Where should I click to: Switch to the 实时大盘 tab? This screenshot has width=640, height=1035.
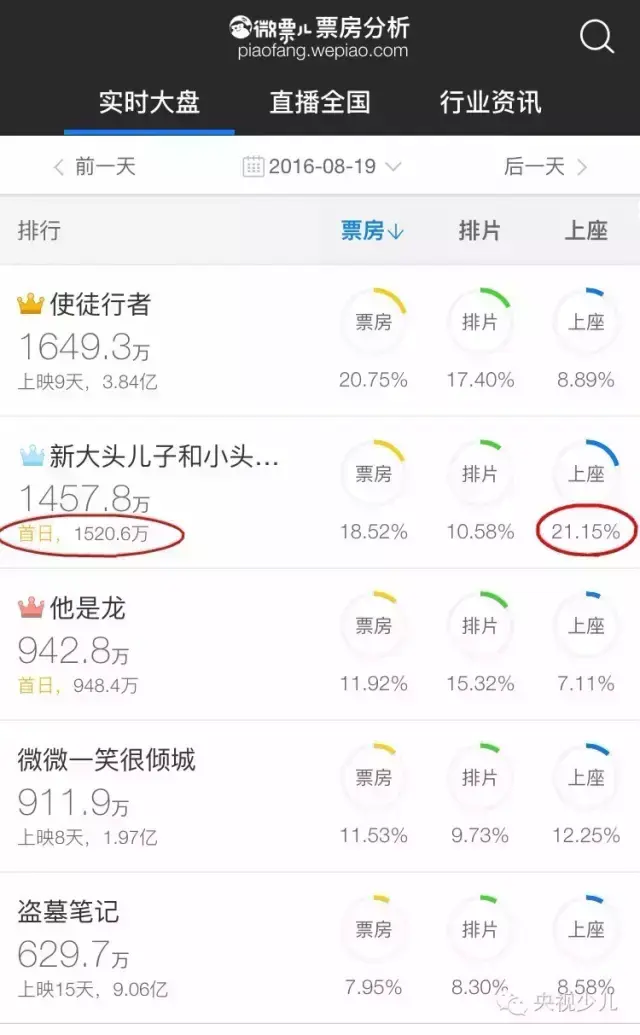coord(149,102)
